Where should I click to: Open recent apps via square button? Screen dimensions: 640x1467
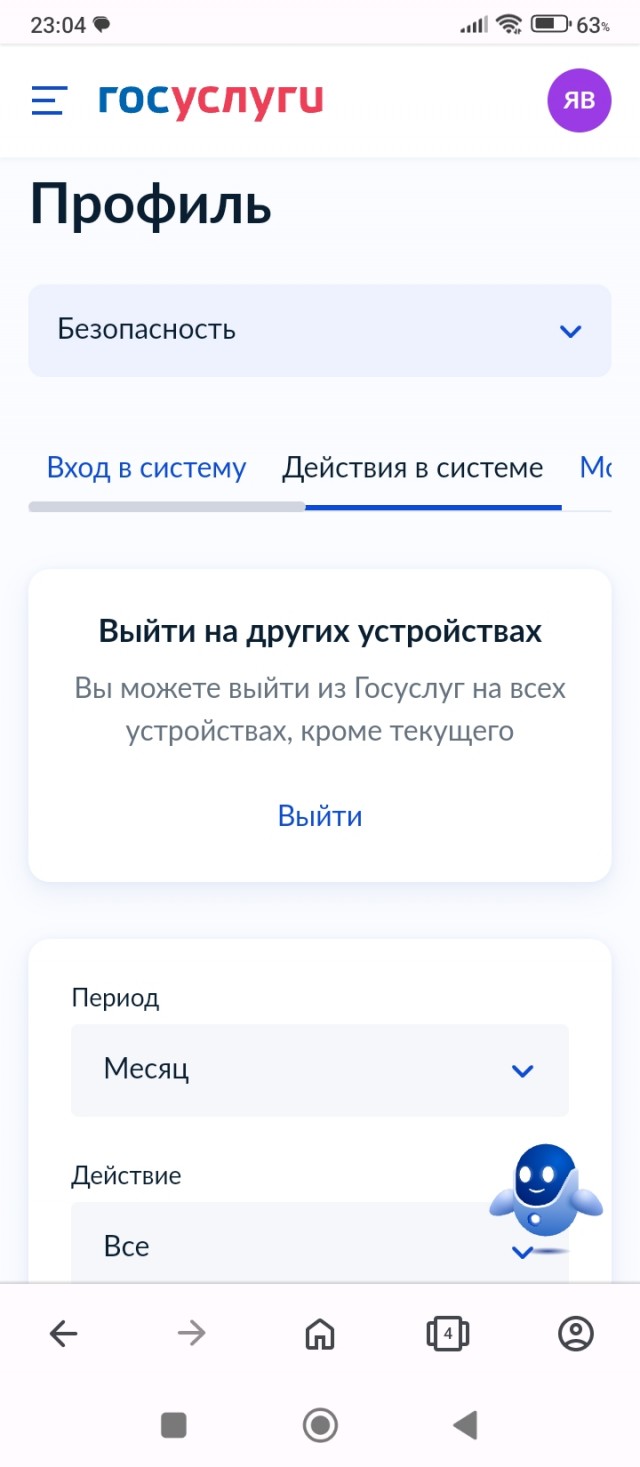click(x=174, y=1425)
